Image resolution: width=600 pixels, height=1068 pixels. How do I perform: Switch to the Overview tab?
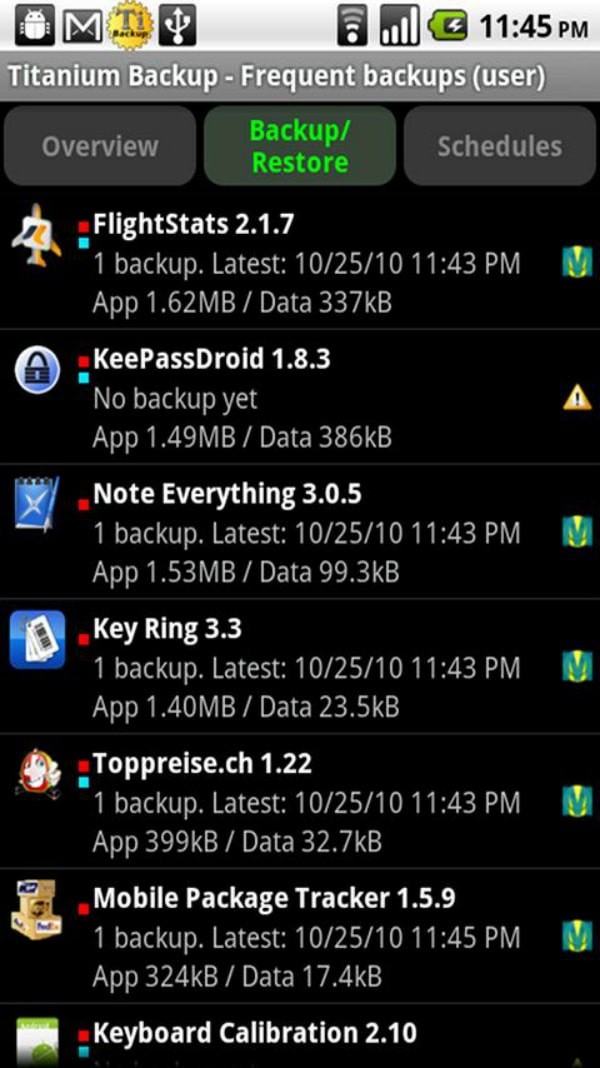[100, 146]
